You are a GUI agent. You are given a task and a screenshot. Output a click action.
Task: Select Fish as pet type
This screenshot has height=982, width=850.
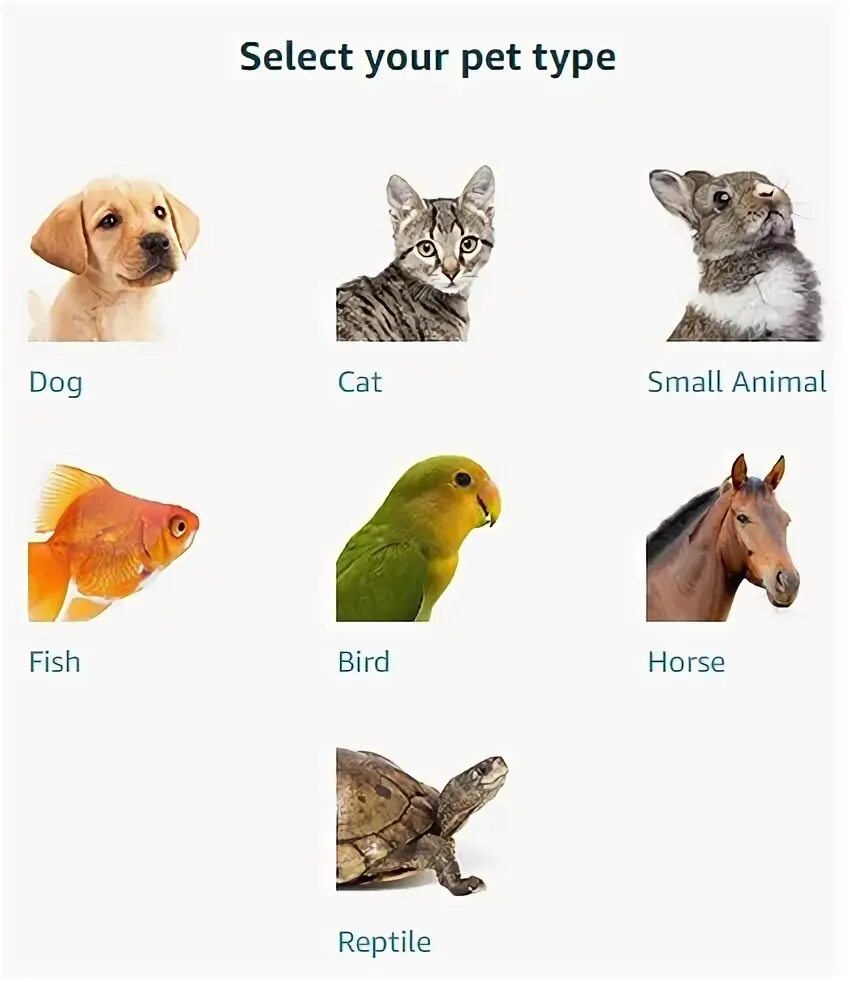click(113, 543)
